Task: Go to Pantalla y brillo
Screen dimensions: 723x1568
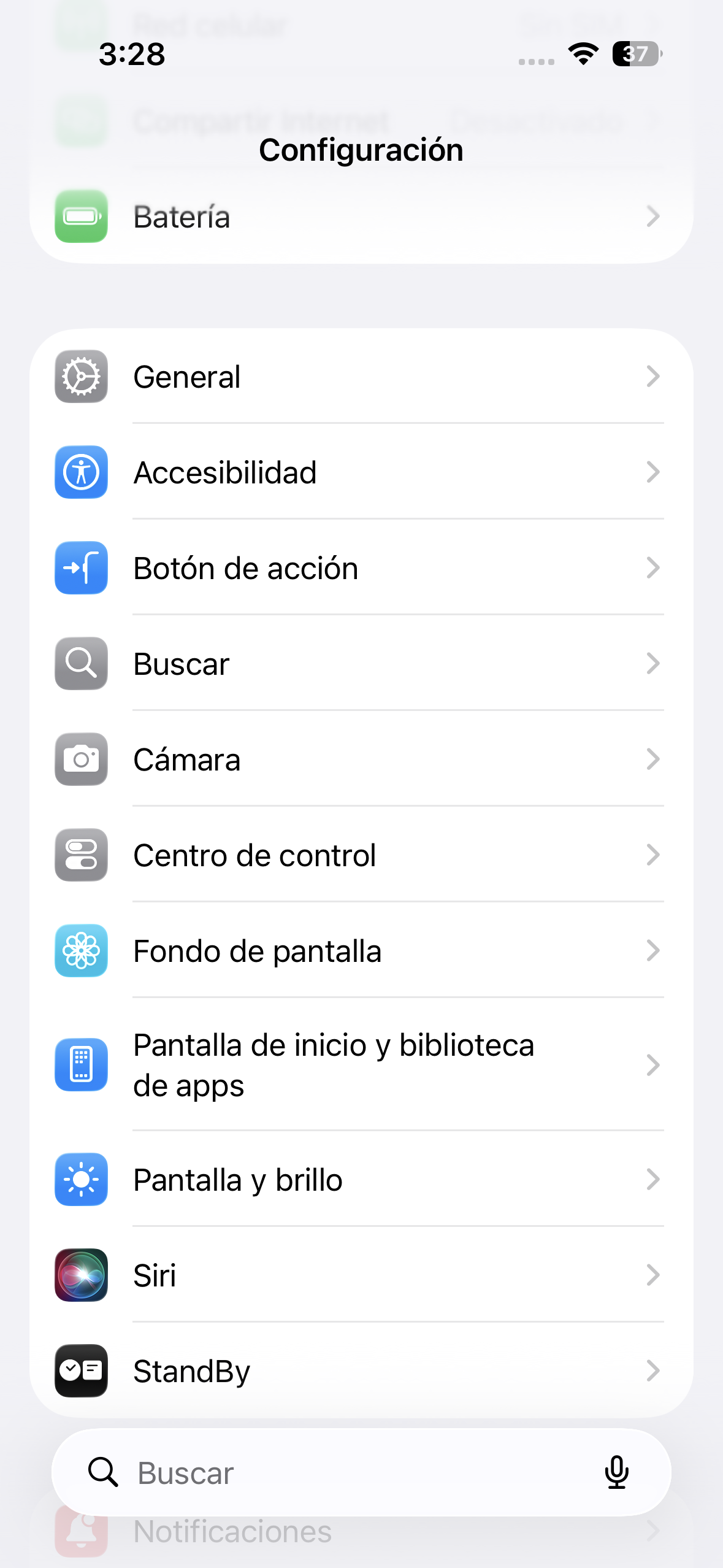Action: (x=361, y=1180)
